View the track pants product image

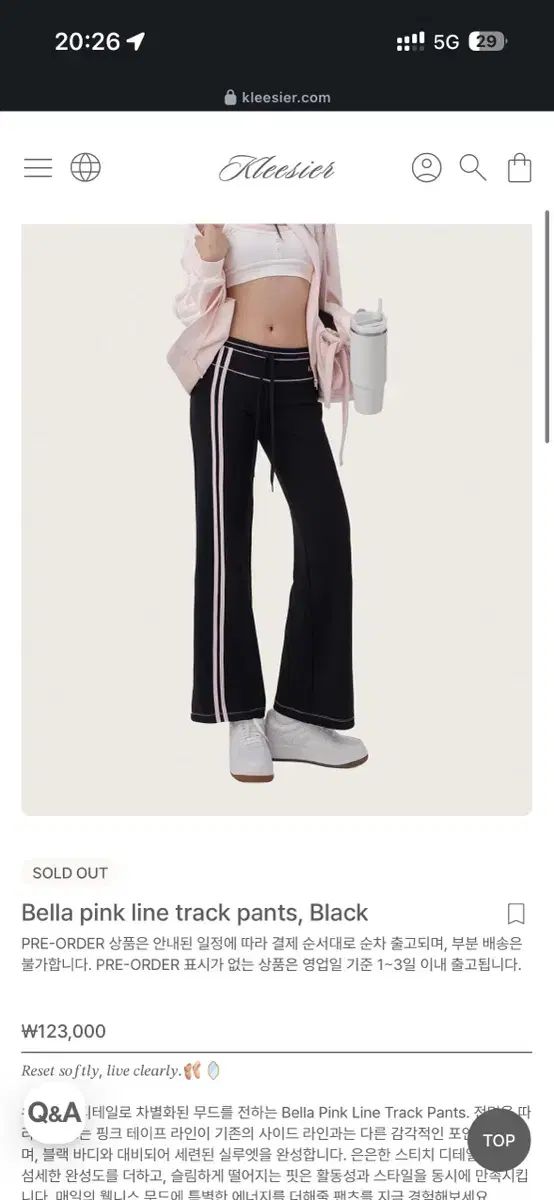277,519
